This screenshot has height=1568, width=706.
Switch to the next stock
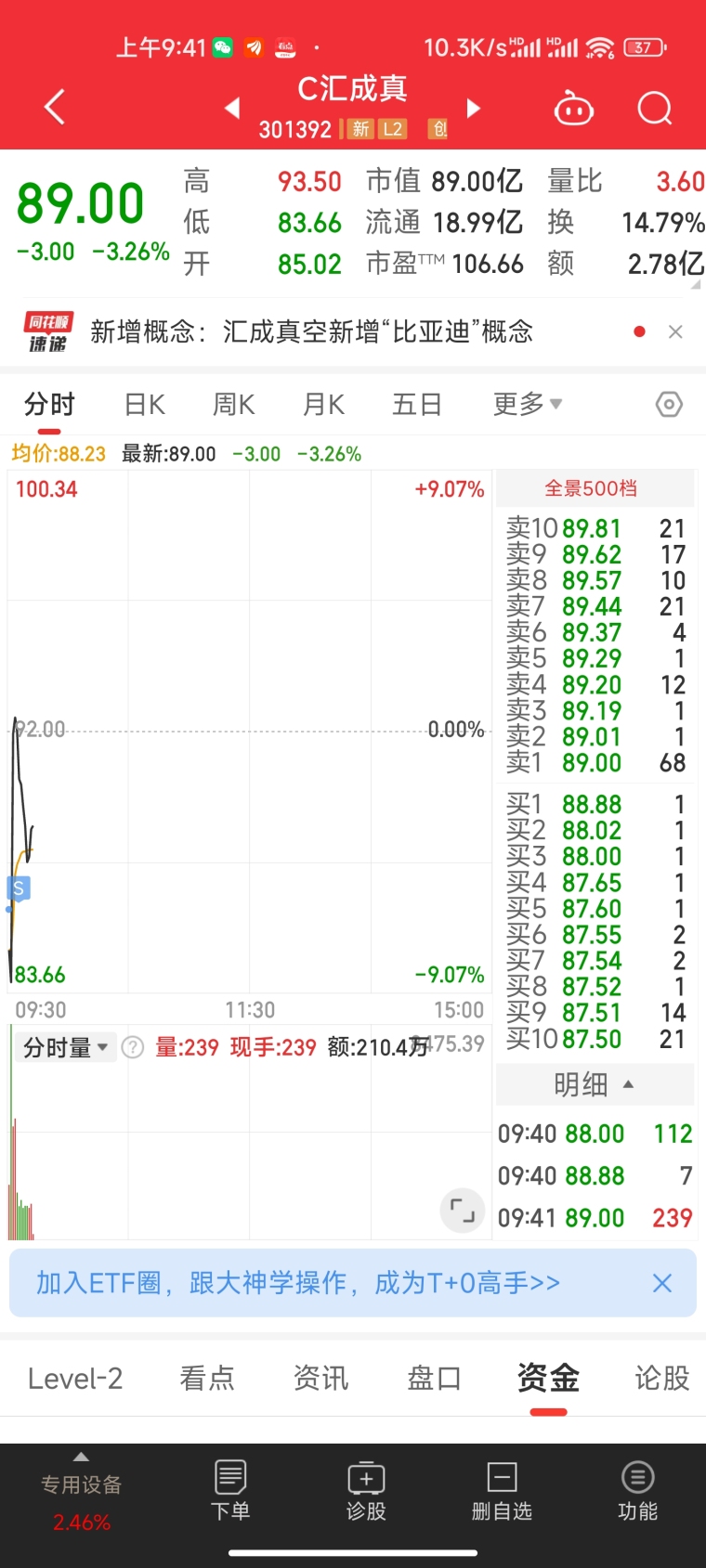[x=473, y=109]
